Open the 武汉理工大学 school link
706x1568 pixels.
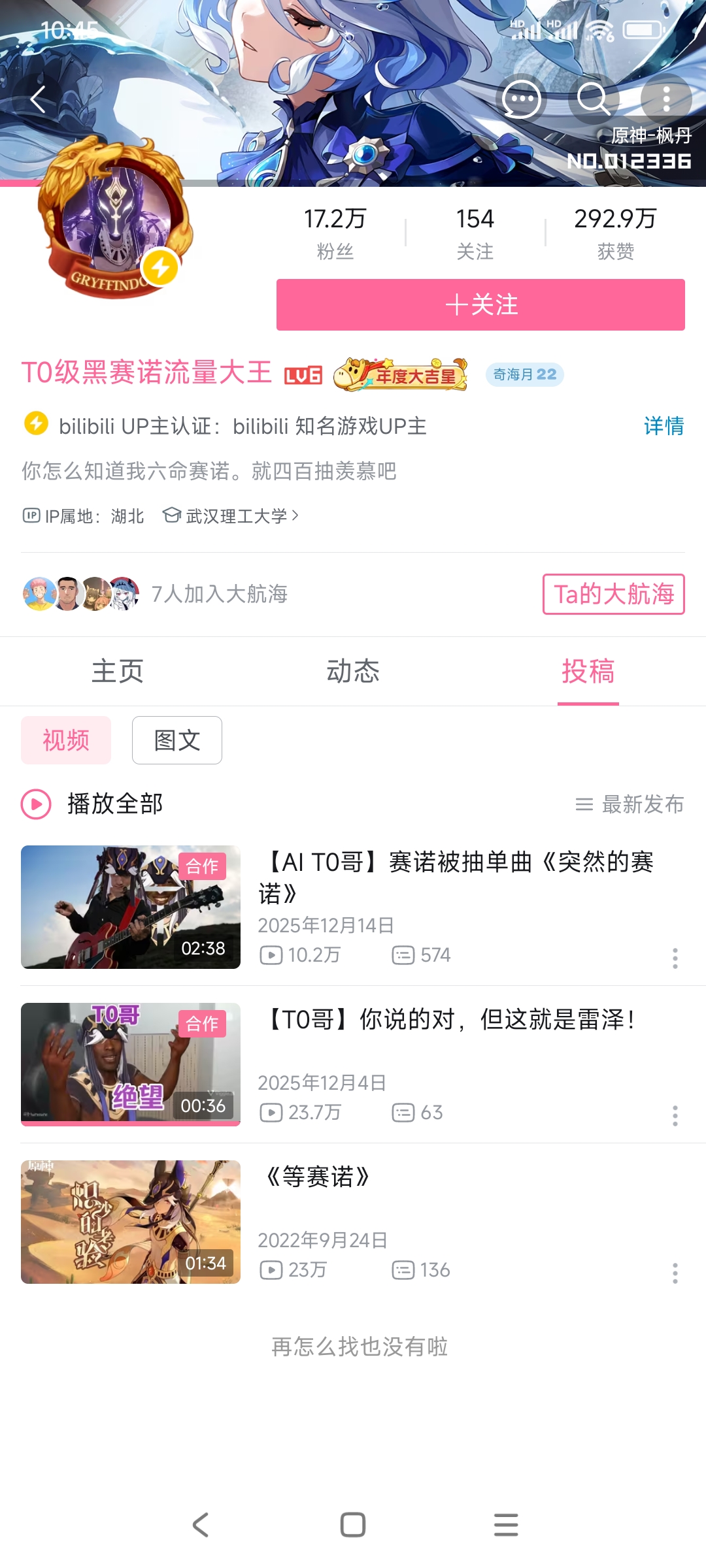tap(231, 516)
